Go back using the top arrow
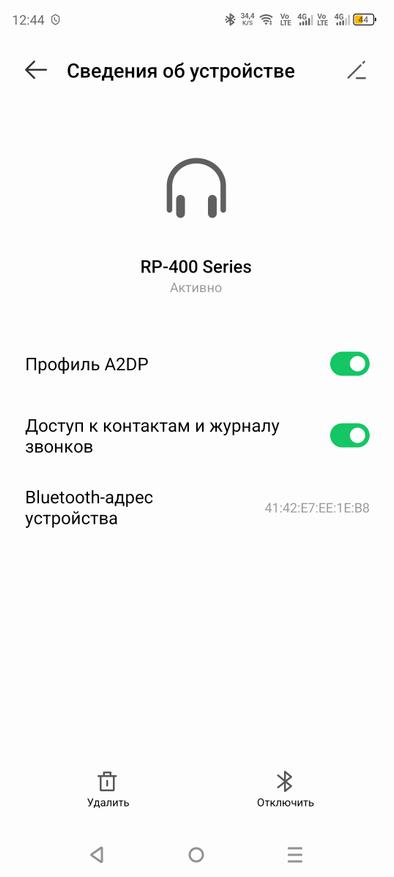Screen dimensions: 394x877 (36, 70)
